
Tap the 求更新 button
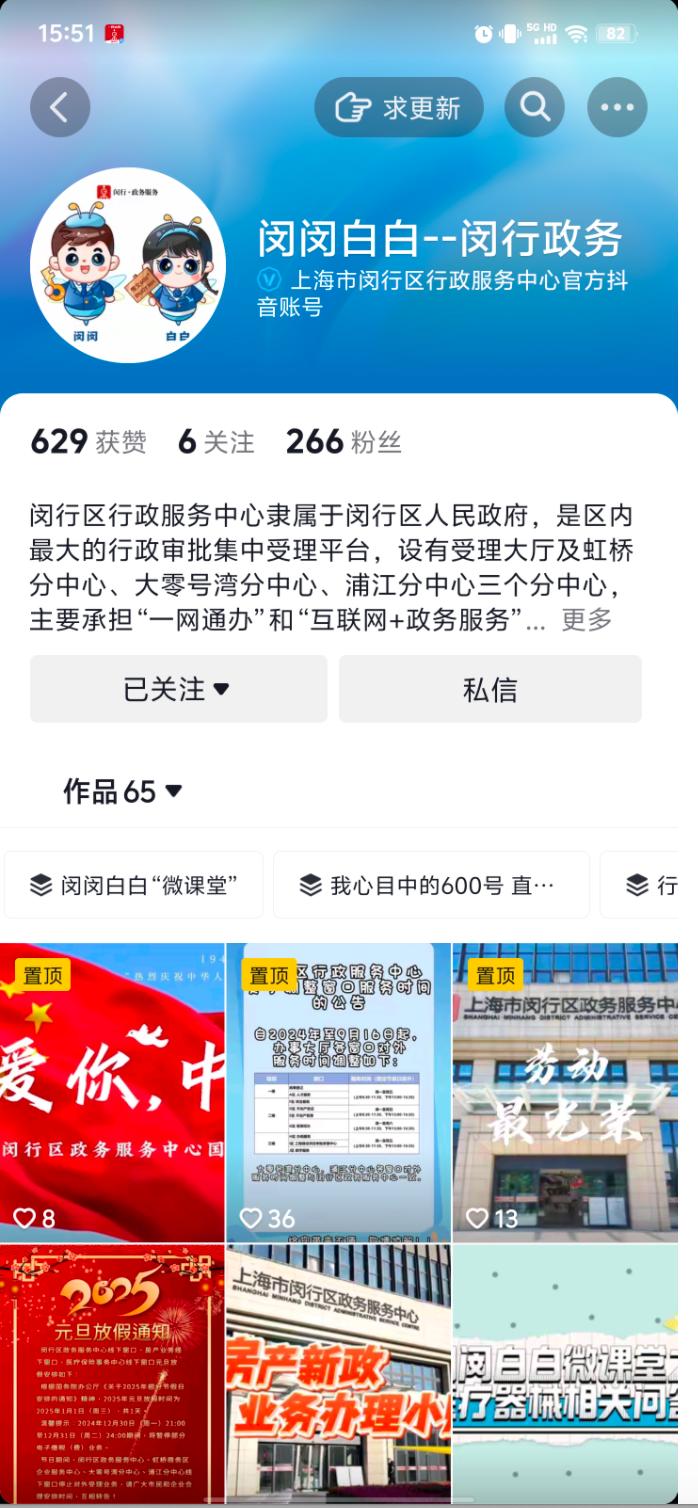(398, 107)
